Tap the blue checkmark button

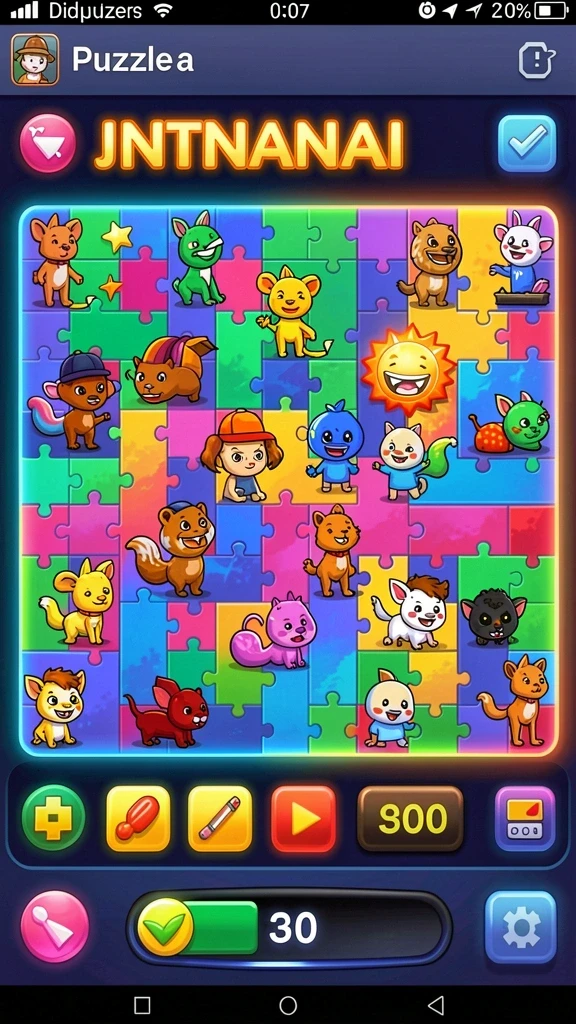click(x=526, y=143)
